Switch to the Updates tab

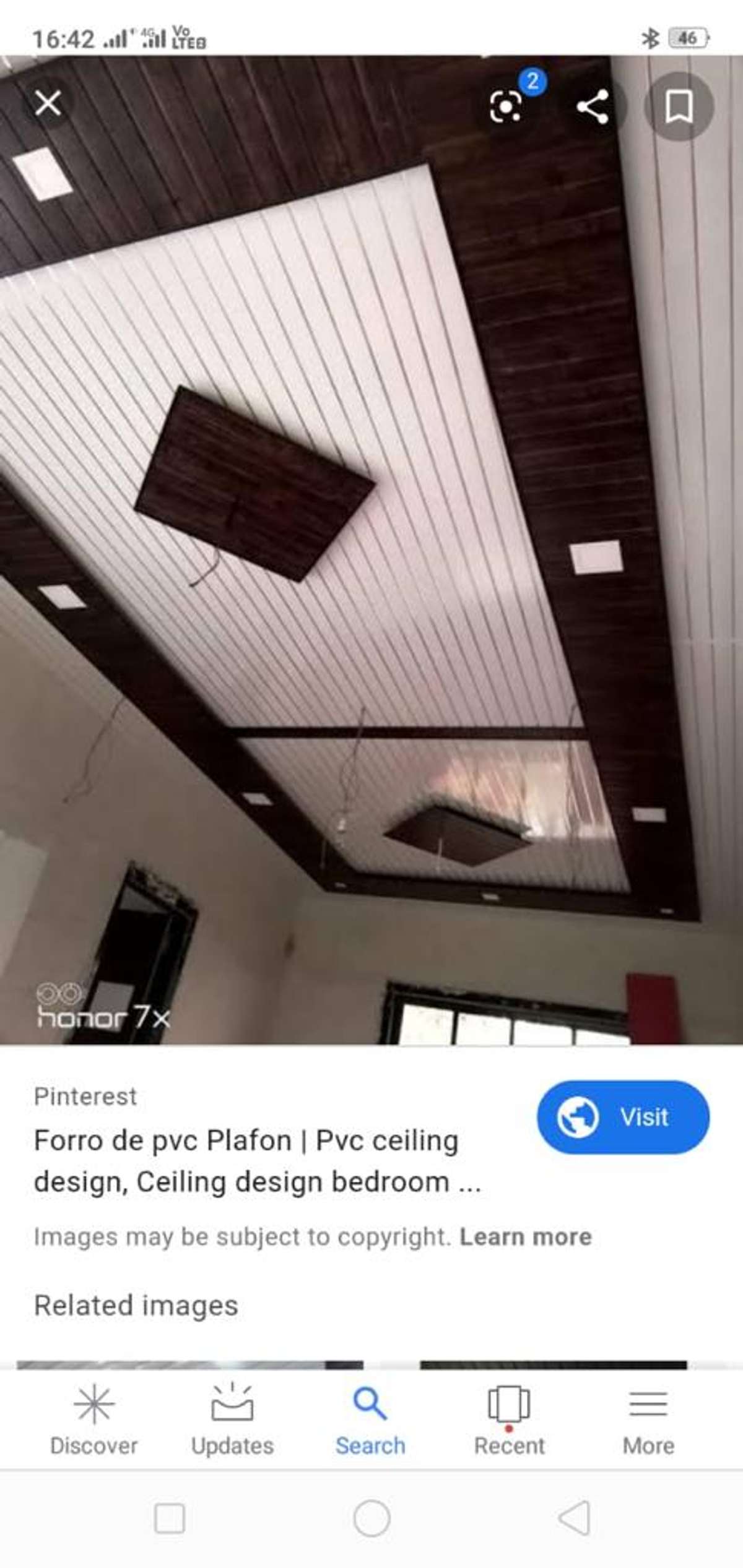[x=232, y=1418]
